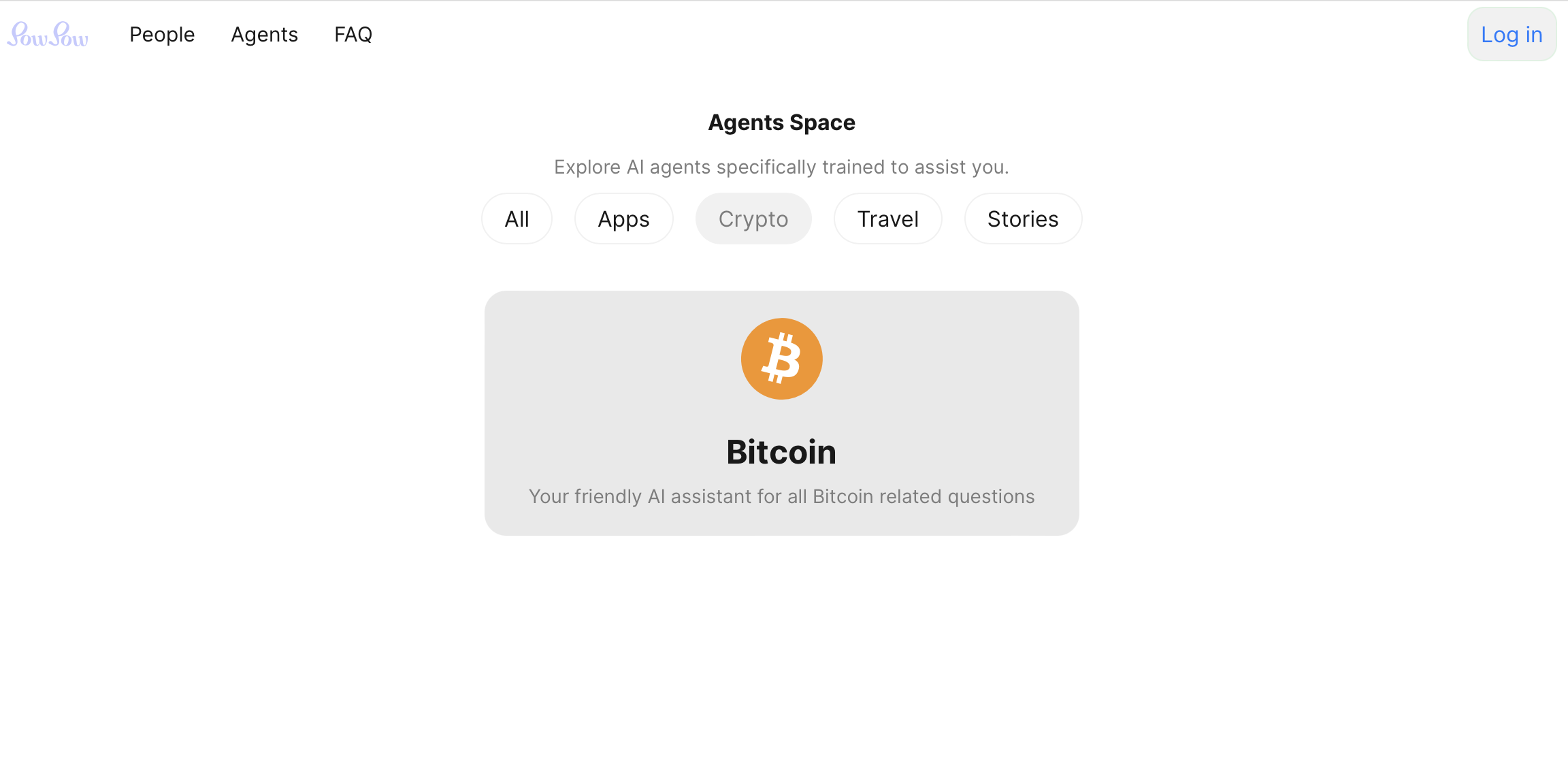Image resolution: width=1568 pixels, height=757 pixels.
Task: Select the All filter chip
Action: pos(517,219)
